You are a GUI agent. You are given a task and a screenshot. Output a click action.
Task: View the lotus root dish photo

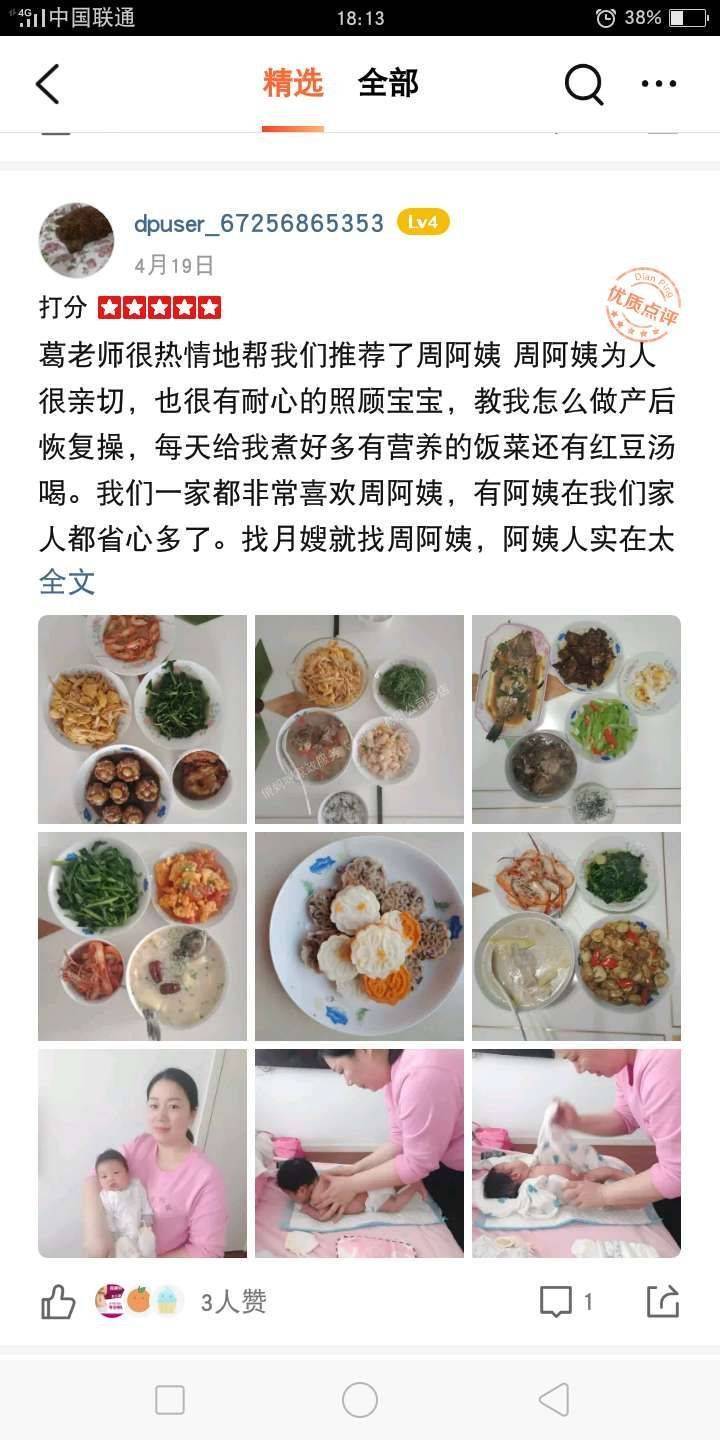(359, 936)
